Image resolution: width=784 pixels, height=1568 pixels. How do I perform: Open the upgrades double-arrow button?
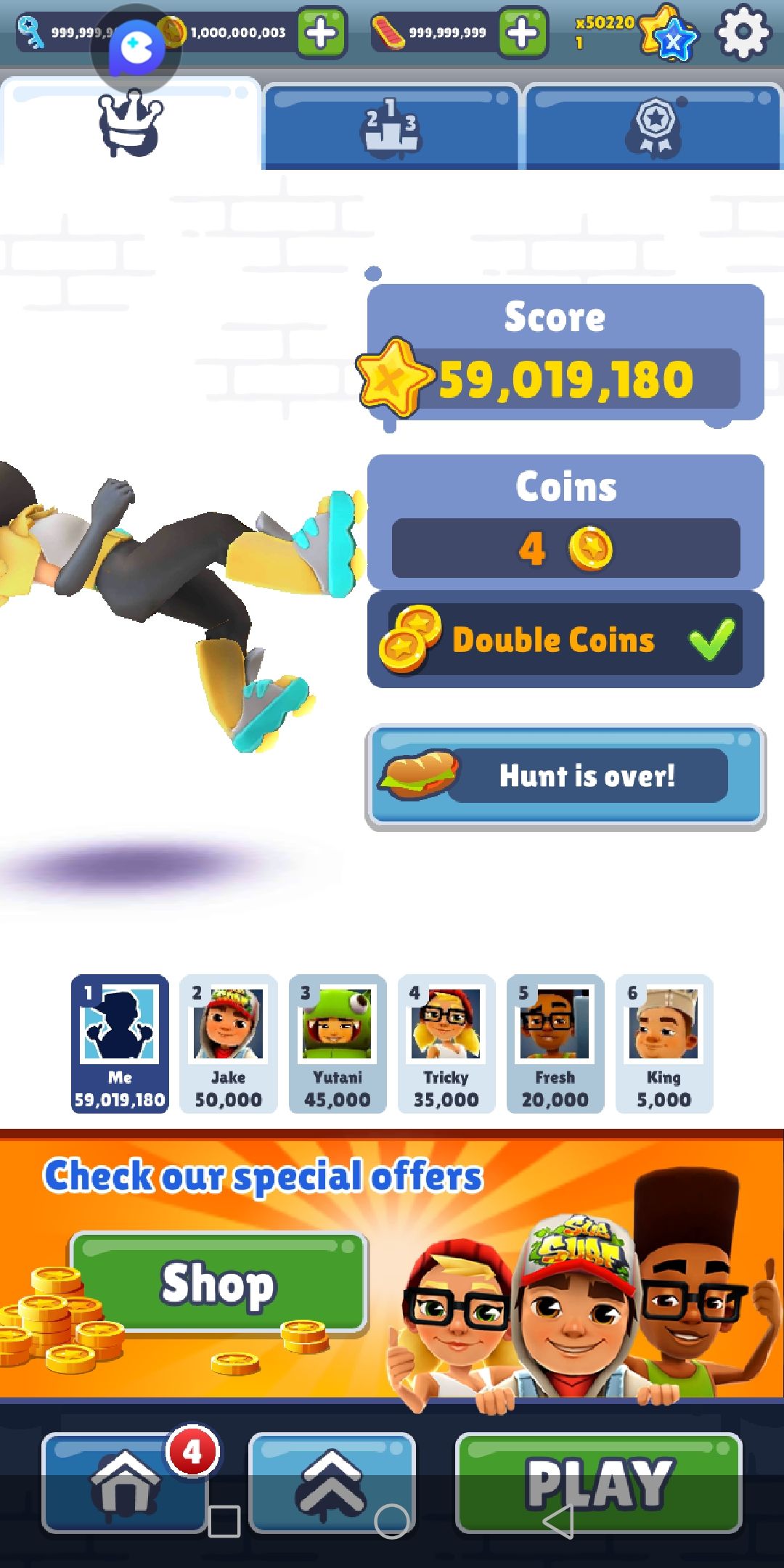point(332,1483)
